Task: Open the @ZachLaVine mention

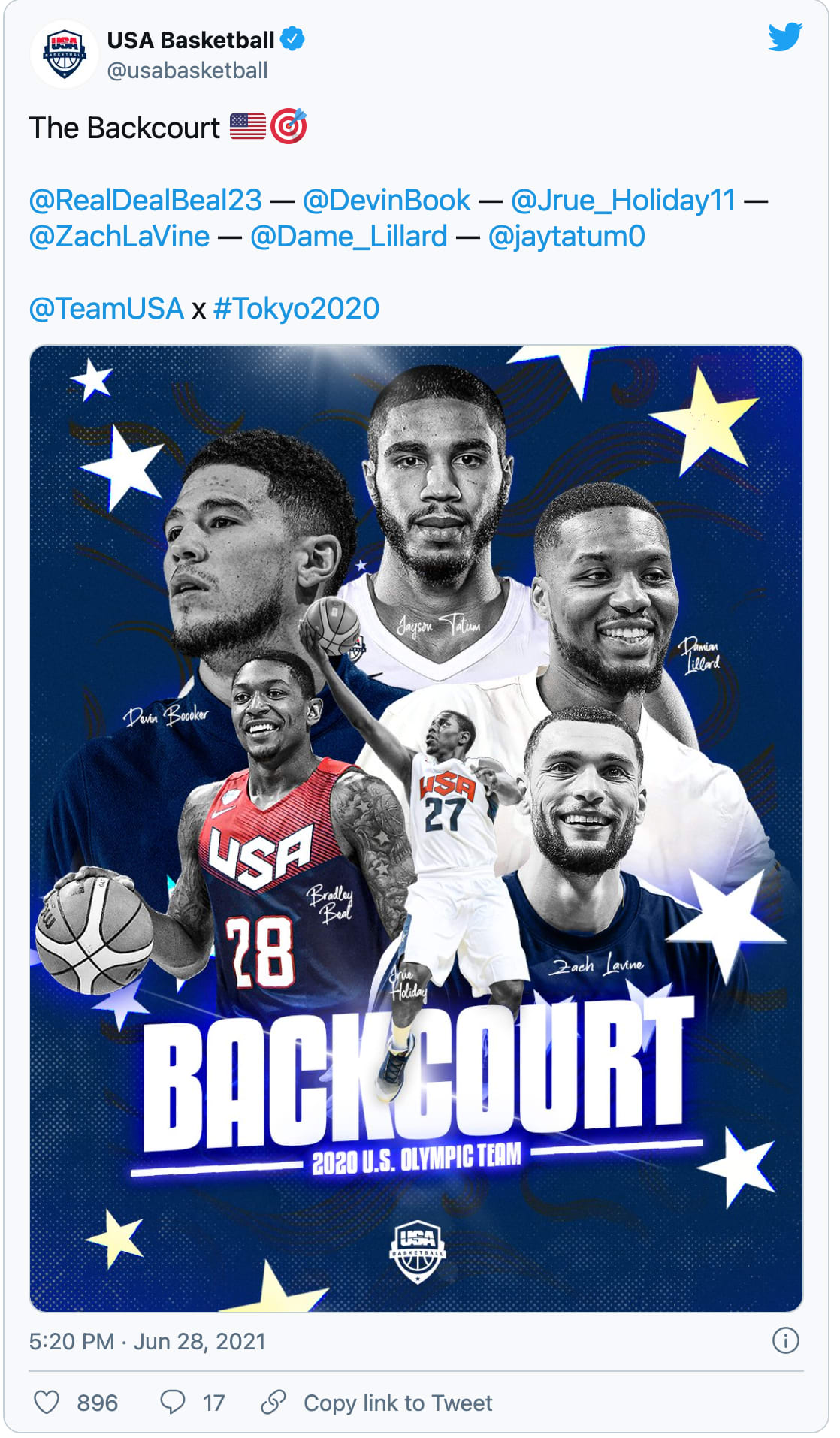Action: tap(119, 237)
